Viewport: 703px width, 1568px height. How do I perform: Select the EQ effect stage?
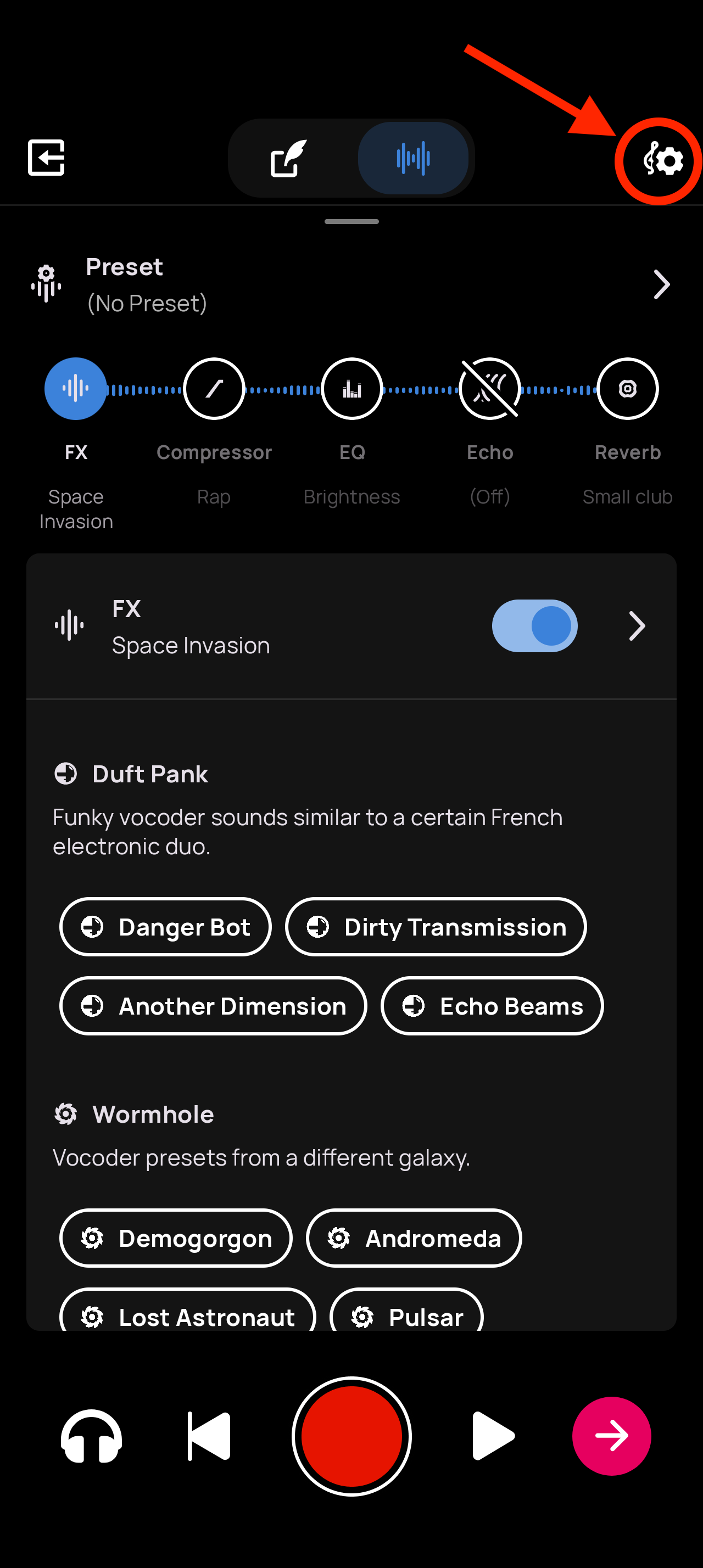point(352,389)
